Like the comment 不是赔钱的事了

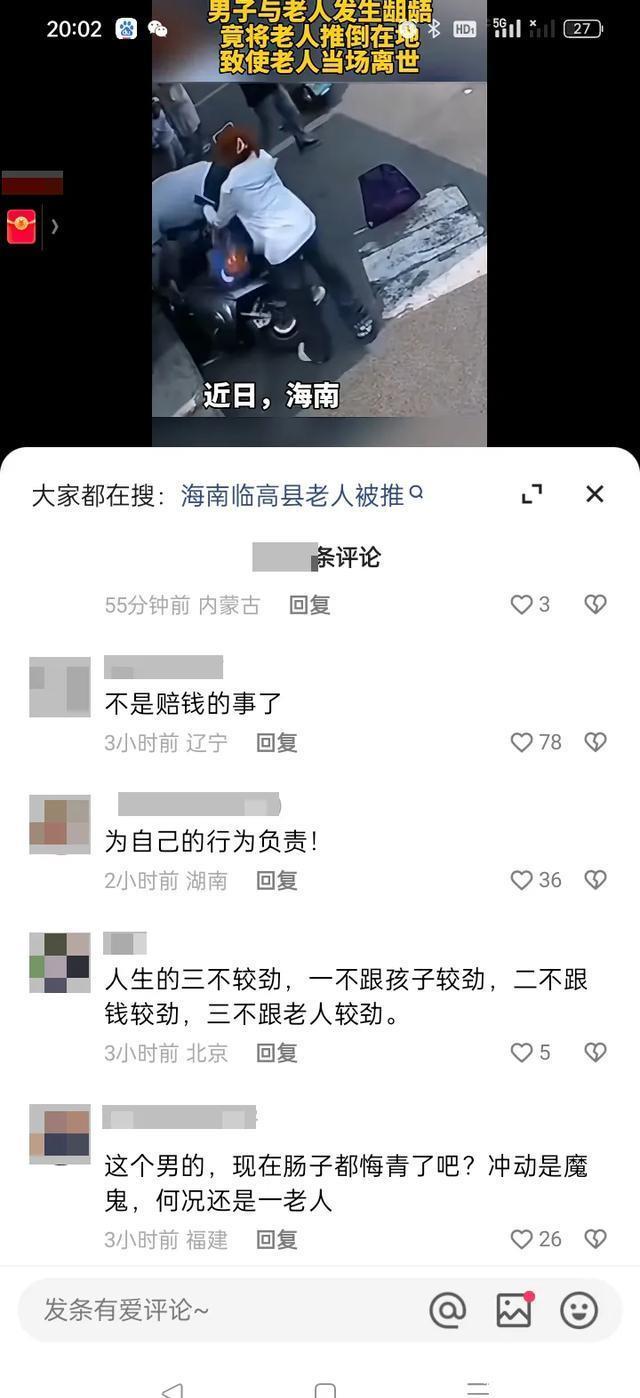[x=522, y=742]
